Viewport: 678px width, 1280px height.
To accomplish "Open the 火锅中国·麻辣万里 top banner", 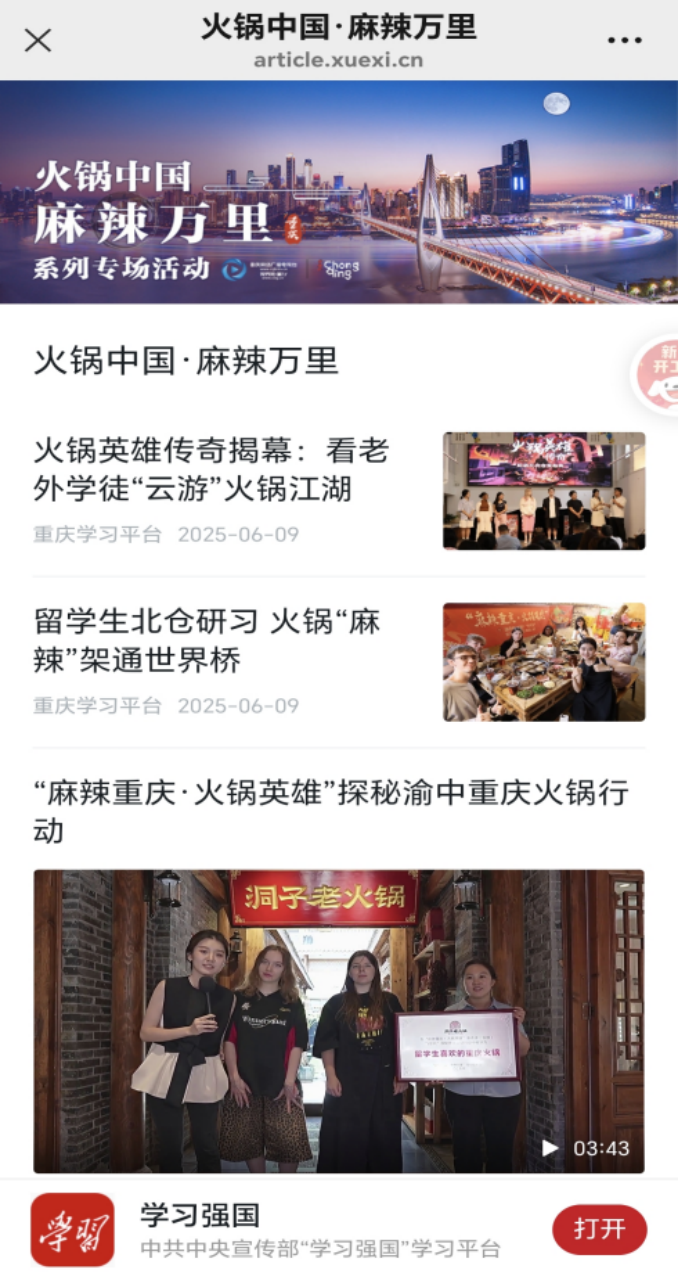I will point(339,192).
